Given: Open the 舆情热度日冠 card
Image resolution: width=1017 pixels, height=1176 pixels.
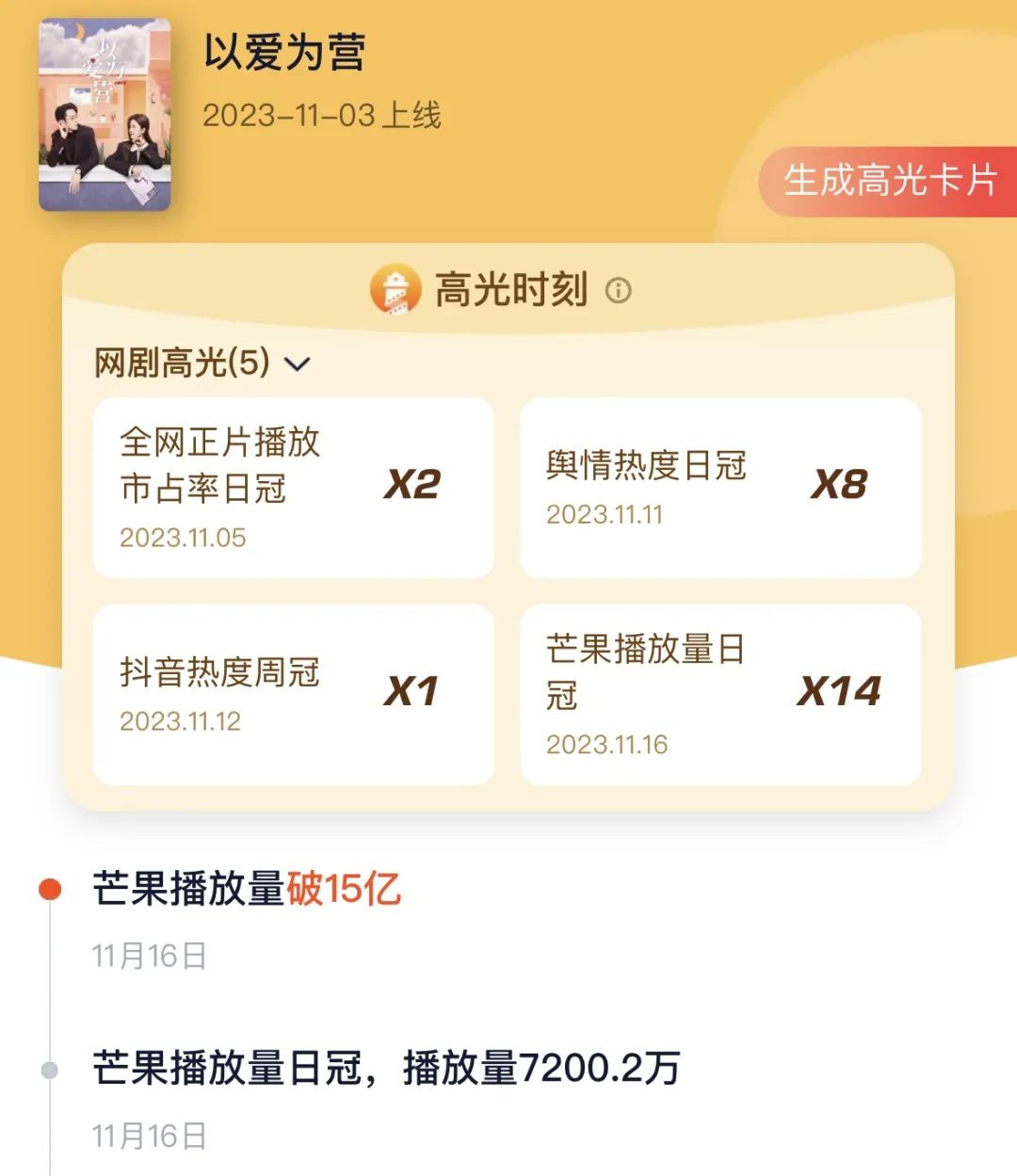Looking at the screenshot, I should [x=720, y=488].
